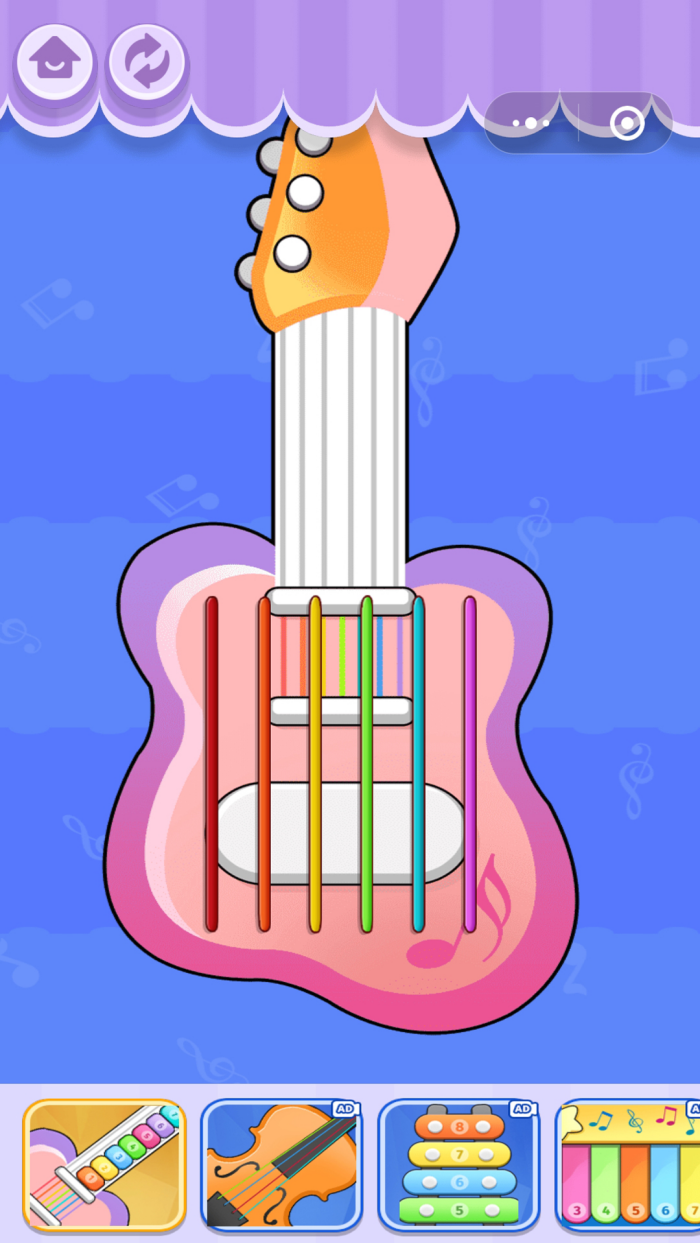The width and height of the screenshot is (700, 1243).
Task: Pluck the purple guitar string
Action: [470, 765]
